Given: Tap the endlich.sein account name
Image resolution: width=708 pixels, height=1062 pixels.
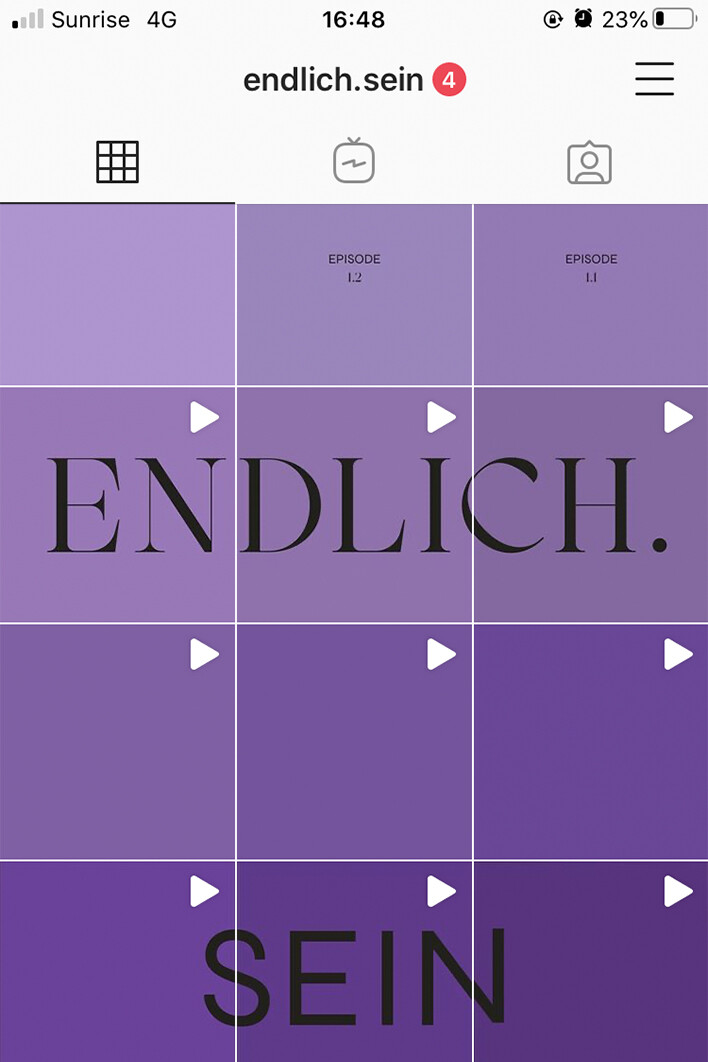Looking at the screenshot, I should [333, 80].
